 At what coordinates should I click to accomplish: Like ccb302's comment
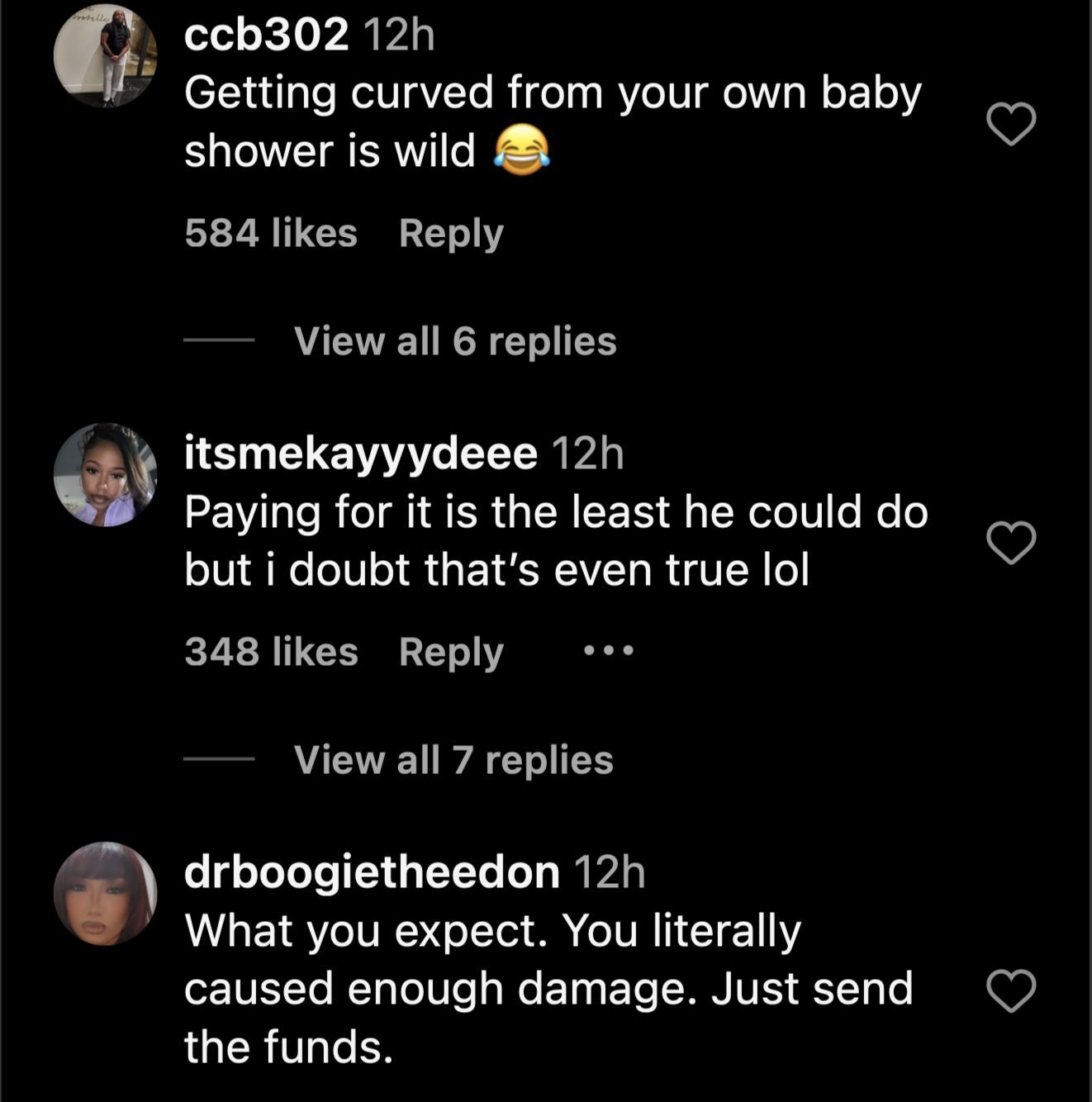point(1011,125)
